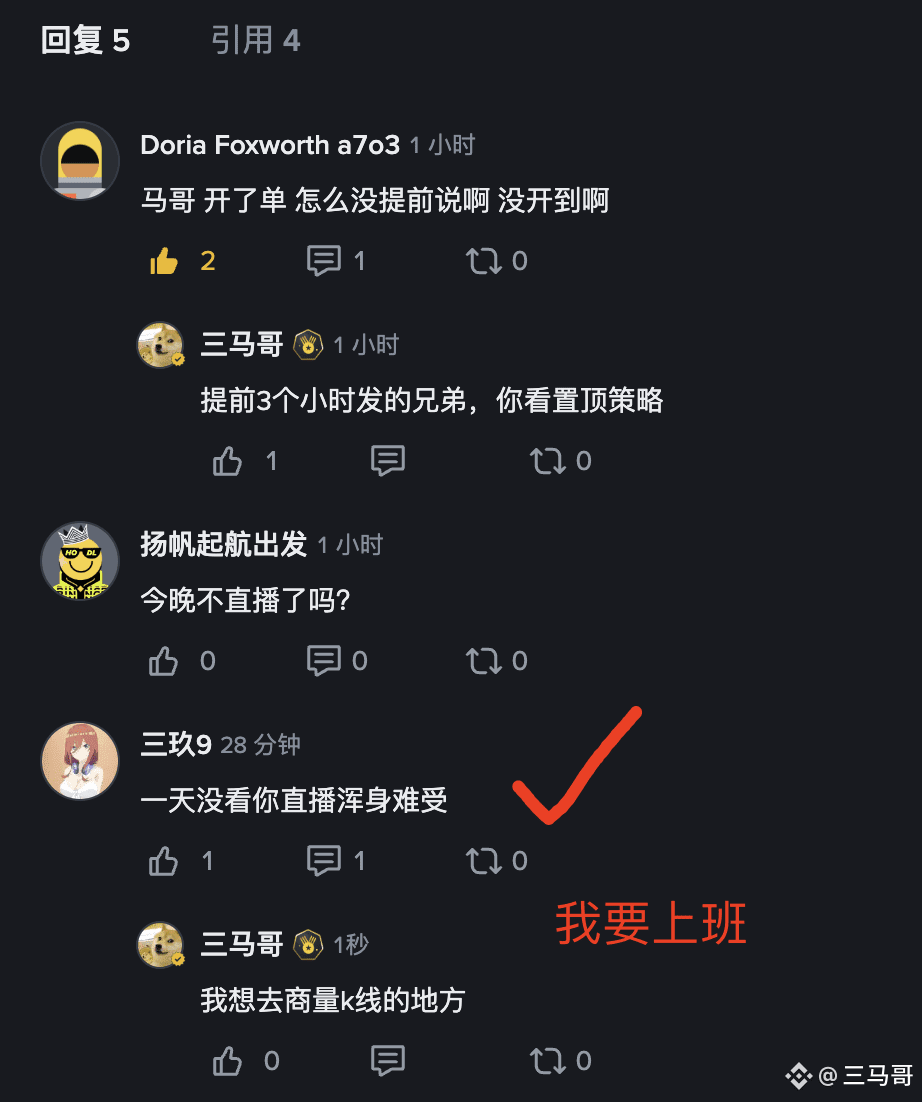Viewport: 922px width, 1102px height.
Task: Like 三马哥's reply about 置顶策略
Action: click(x=228, y=461)
